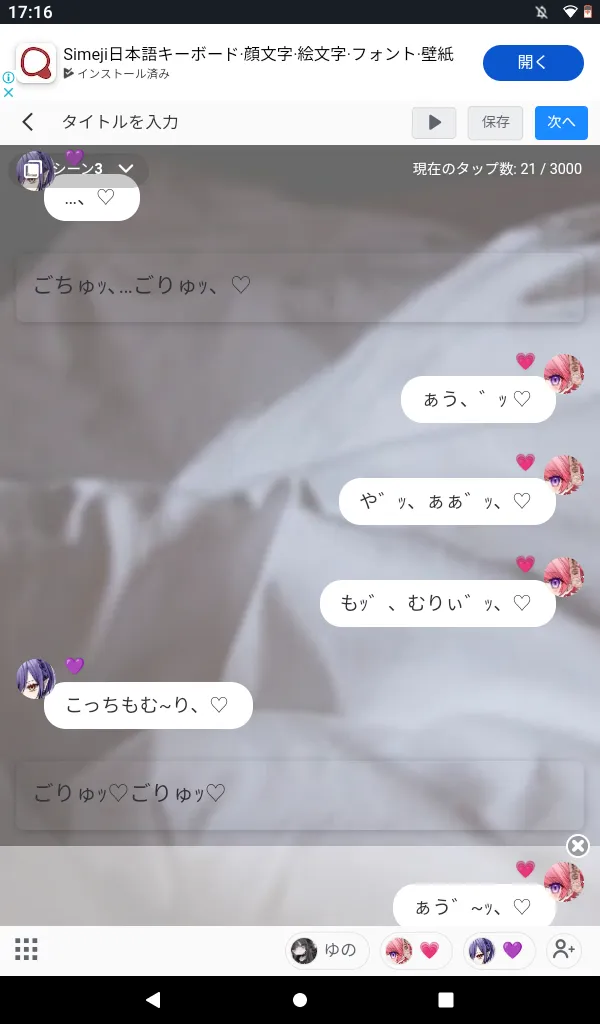Play the chat story preview
Image resolution: width=600 pixels, height=1024 pixels.
(x=434, y=122)
